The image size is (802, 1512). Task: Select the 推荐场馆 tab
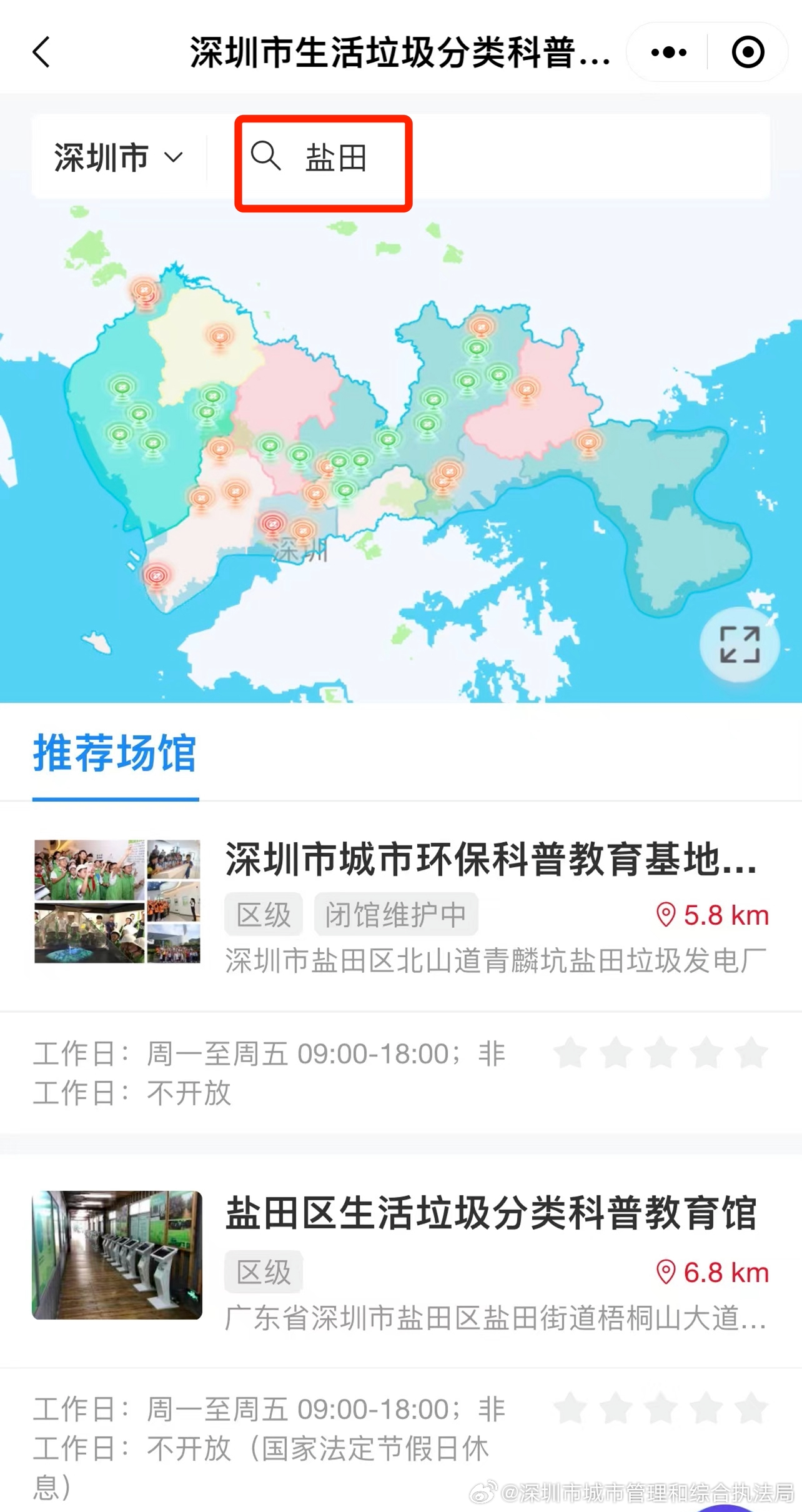[115, 754]
